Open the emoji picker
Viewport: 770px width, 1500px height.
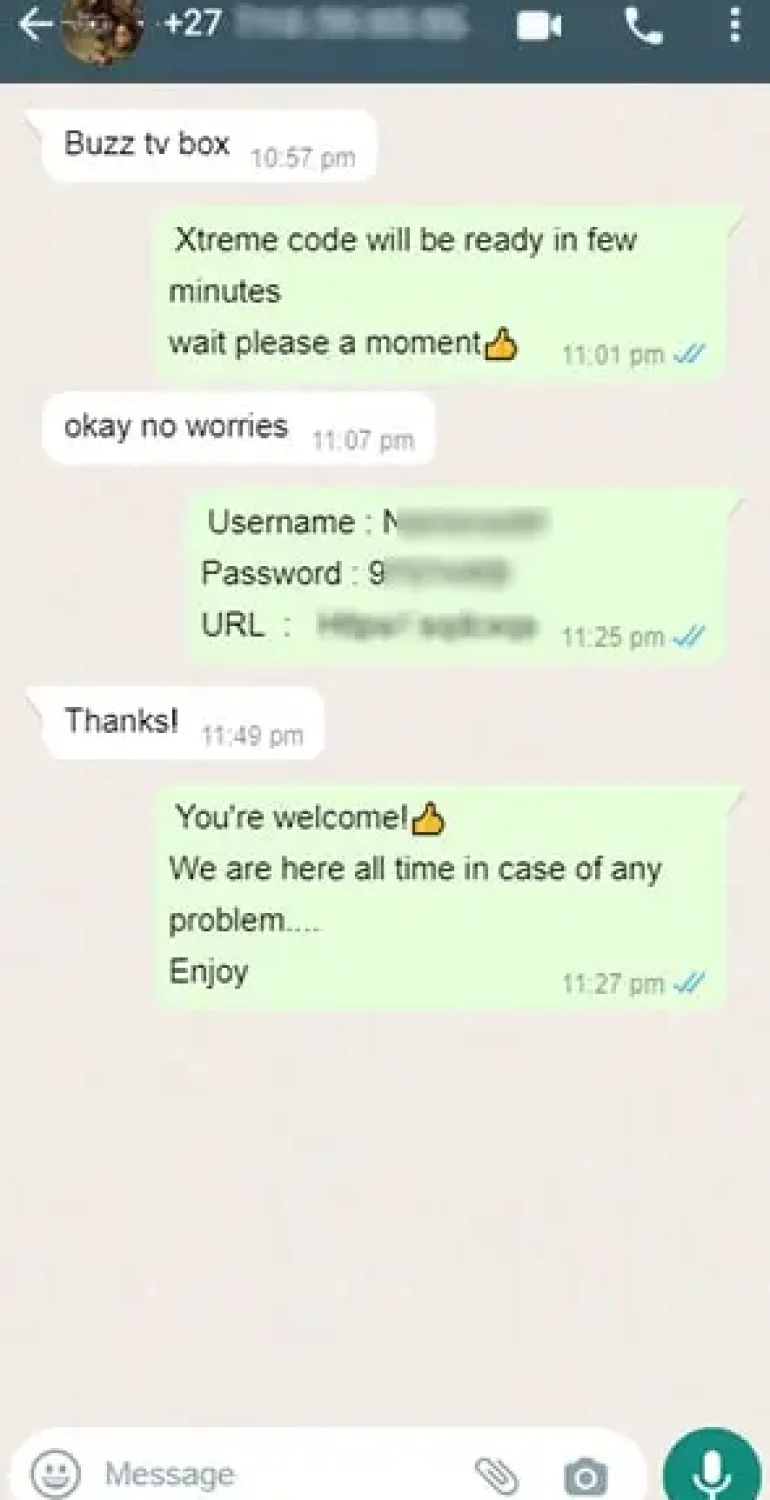pyautogui.click(x=55, y=1473)
